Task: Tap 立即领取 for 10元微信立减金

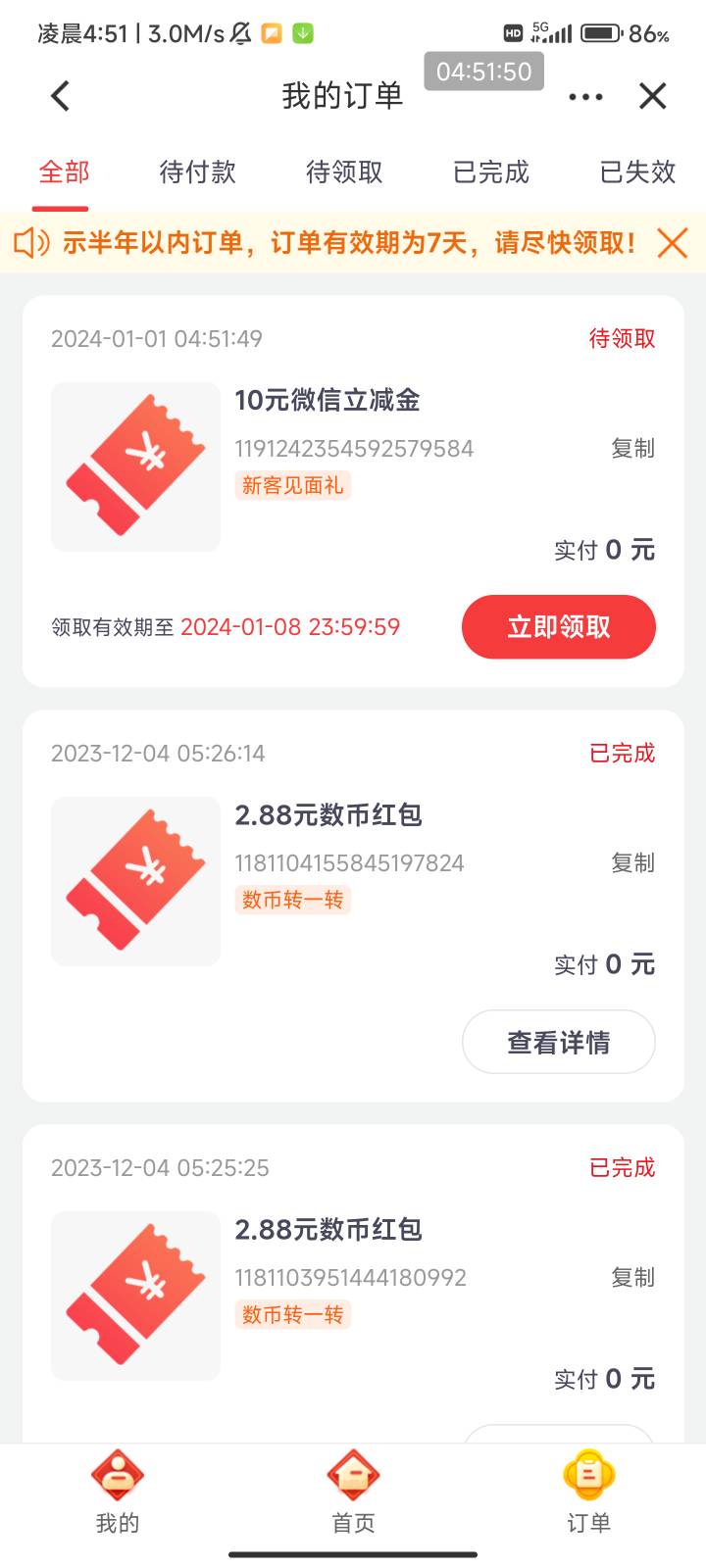Action: point(558,627)
